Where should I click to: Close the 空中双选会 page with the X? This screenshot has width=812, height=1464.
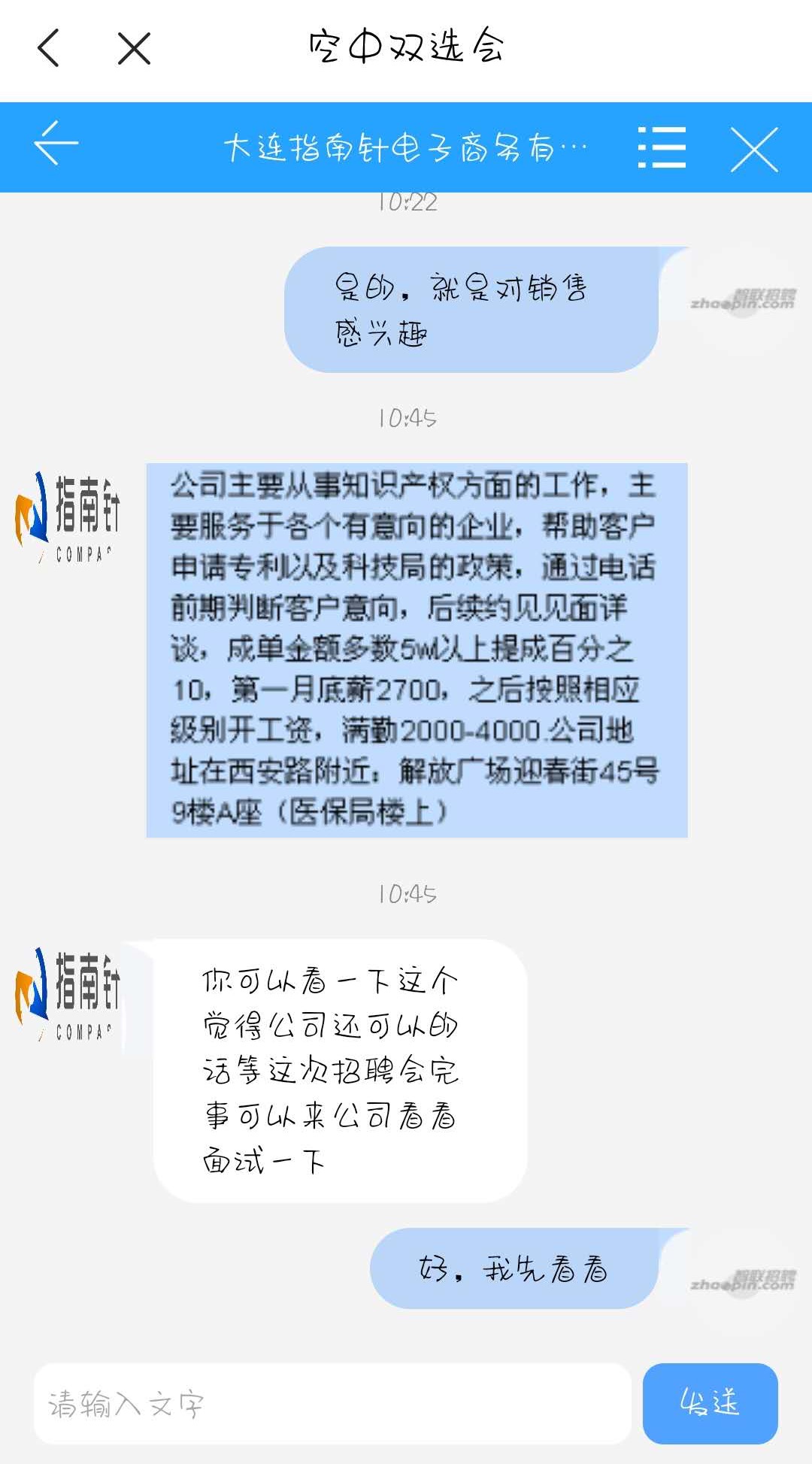[135, 49]
